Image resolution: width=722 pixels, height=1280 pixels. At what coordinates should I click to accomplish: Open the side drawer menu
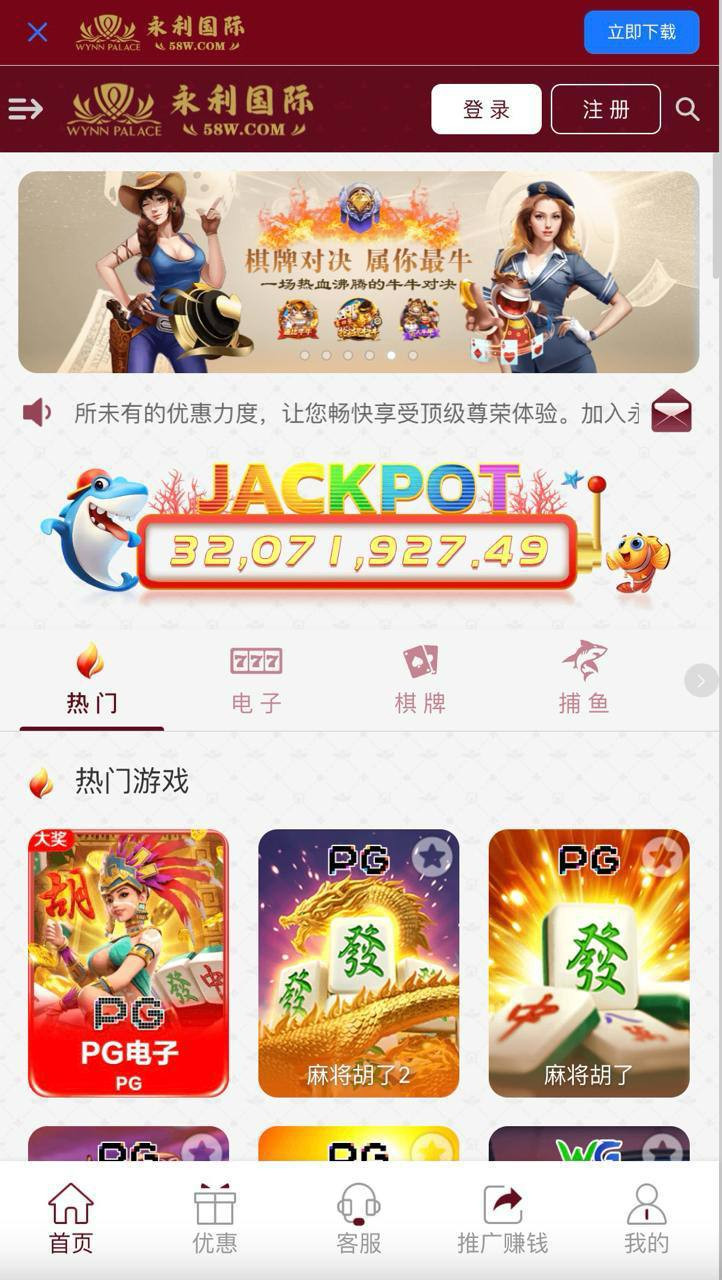[26, 109]
